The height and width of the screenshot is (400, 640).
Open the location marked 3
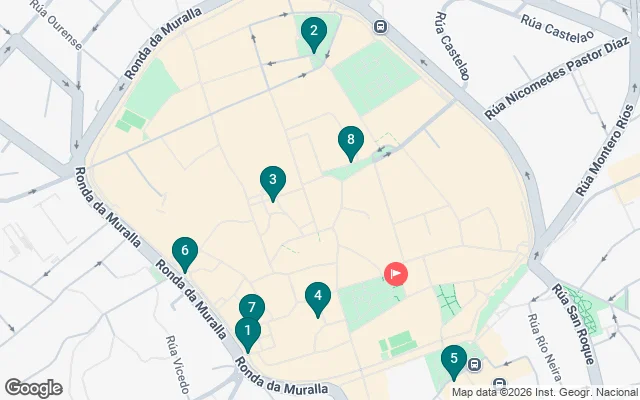pos(272,181)
